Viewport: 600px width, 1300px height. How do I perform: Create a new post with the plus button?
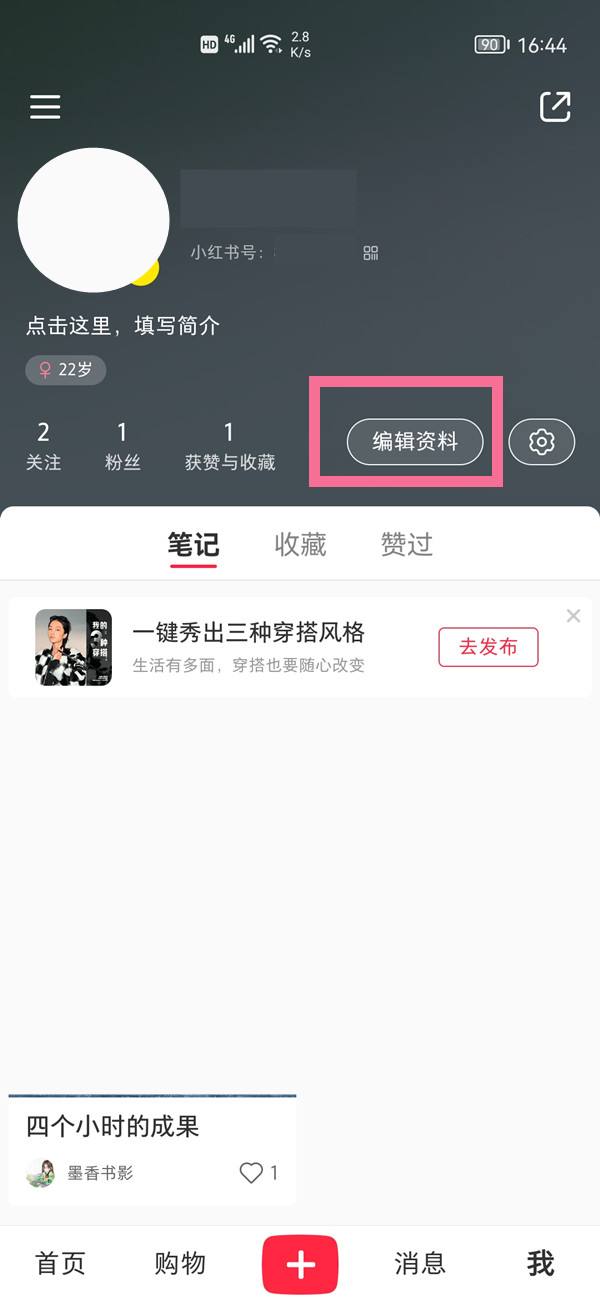click(300, 1265)
